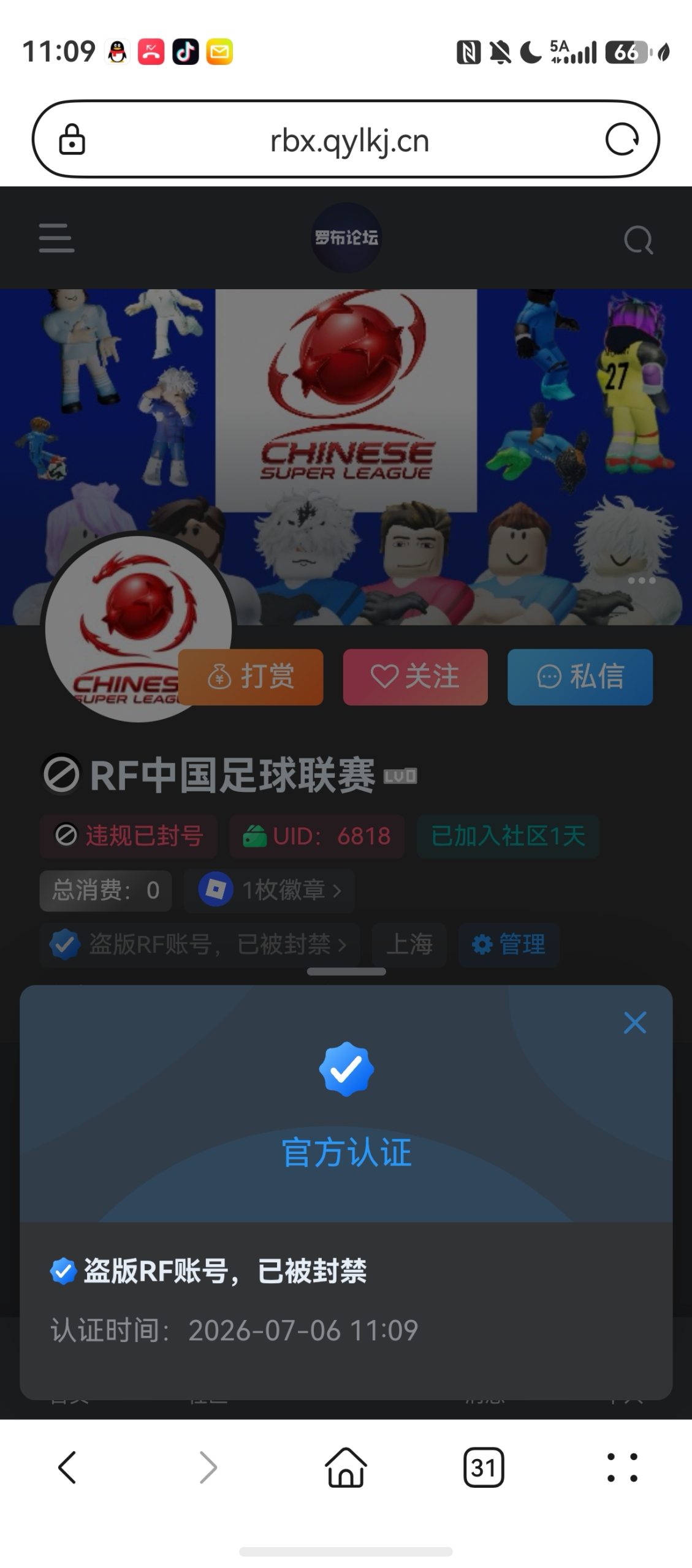This screenshot has height=1568, width=692.
Task: Follow this account with 关注
Action: point(416,677)
